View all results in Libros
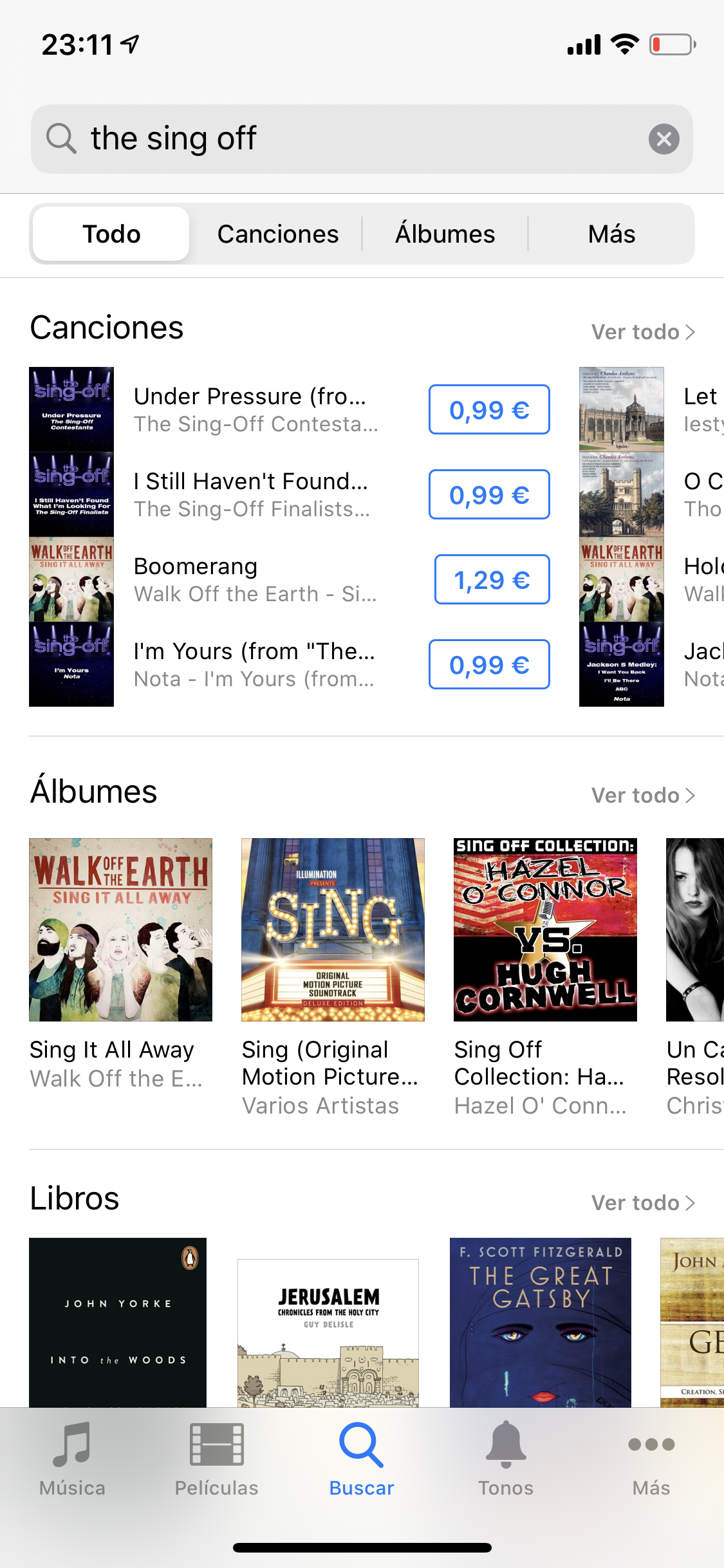This screenshot has height=1568, width=724. (643, 1203)
